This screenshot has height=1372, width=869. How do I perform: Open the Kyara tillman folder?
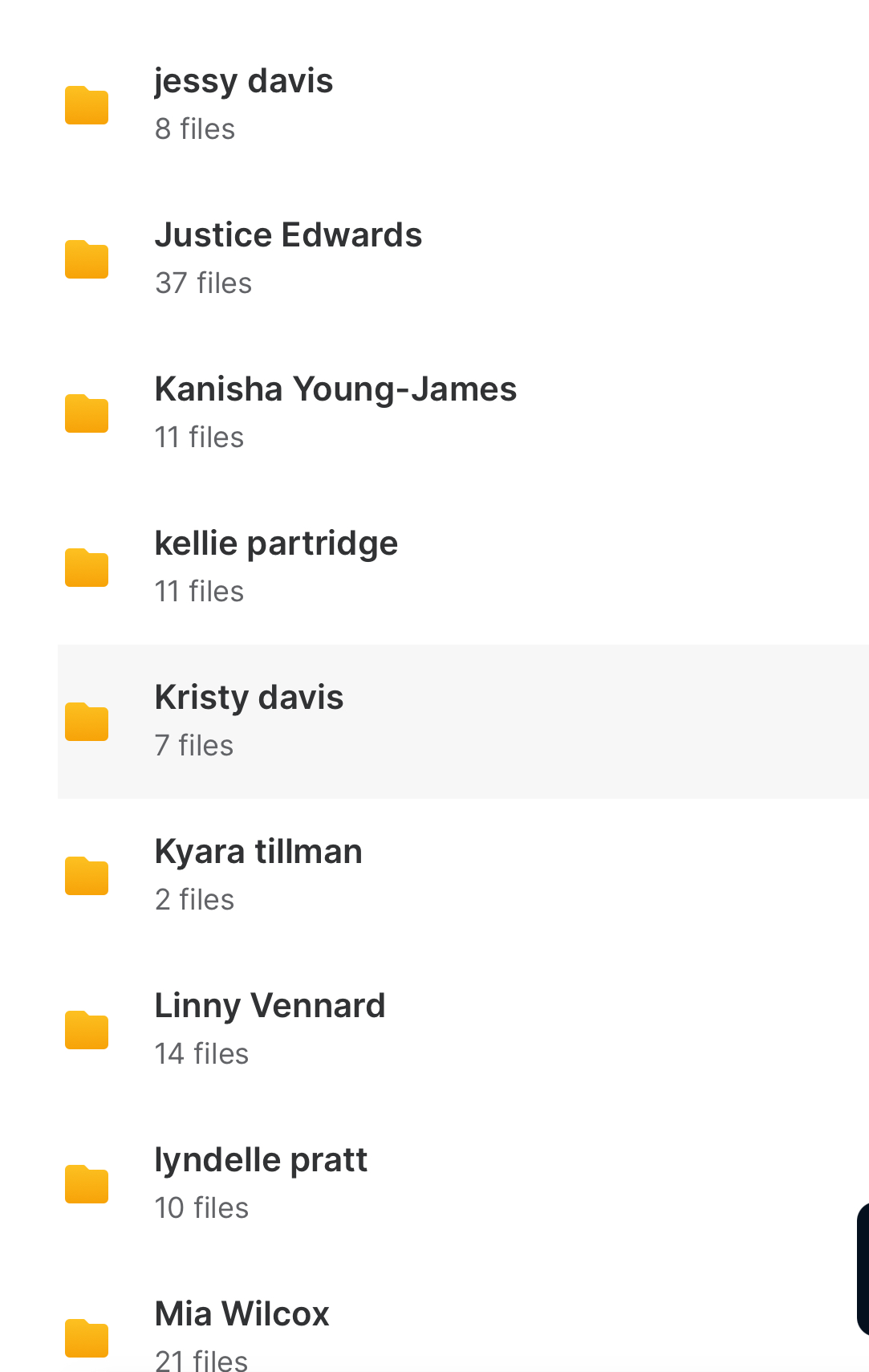pyautogui.click(x=258, y=875)
